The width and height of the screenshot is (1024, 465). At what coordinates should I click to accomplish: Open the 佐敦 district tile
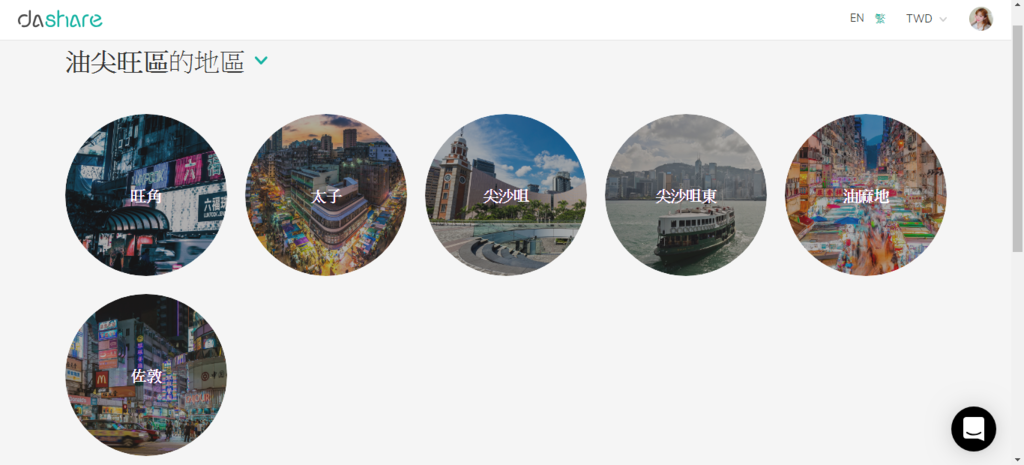click(x=146, y=375)
